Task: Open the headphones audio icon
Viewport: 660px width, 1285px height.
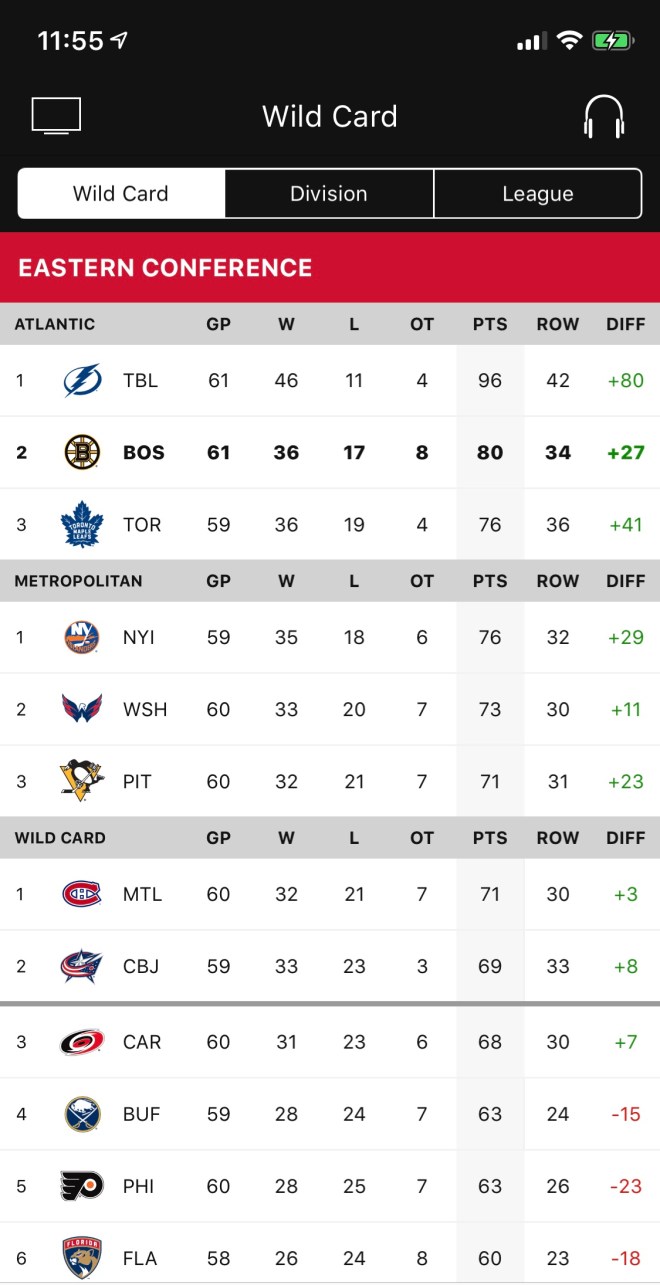Action: [604, 117]
